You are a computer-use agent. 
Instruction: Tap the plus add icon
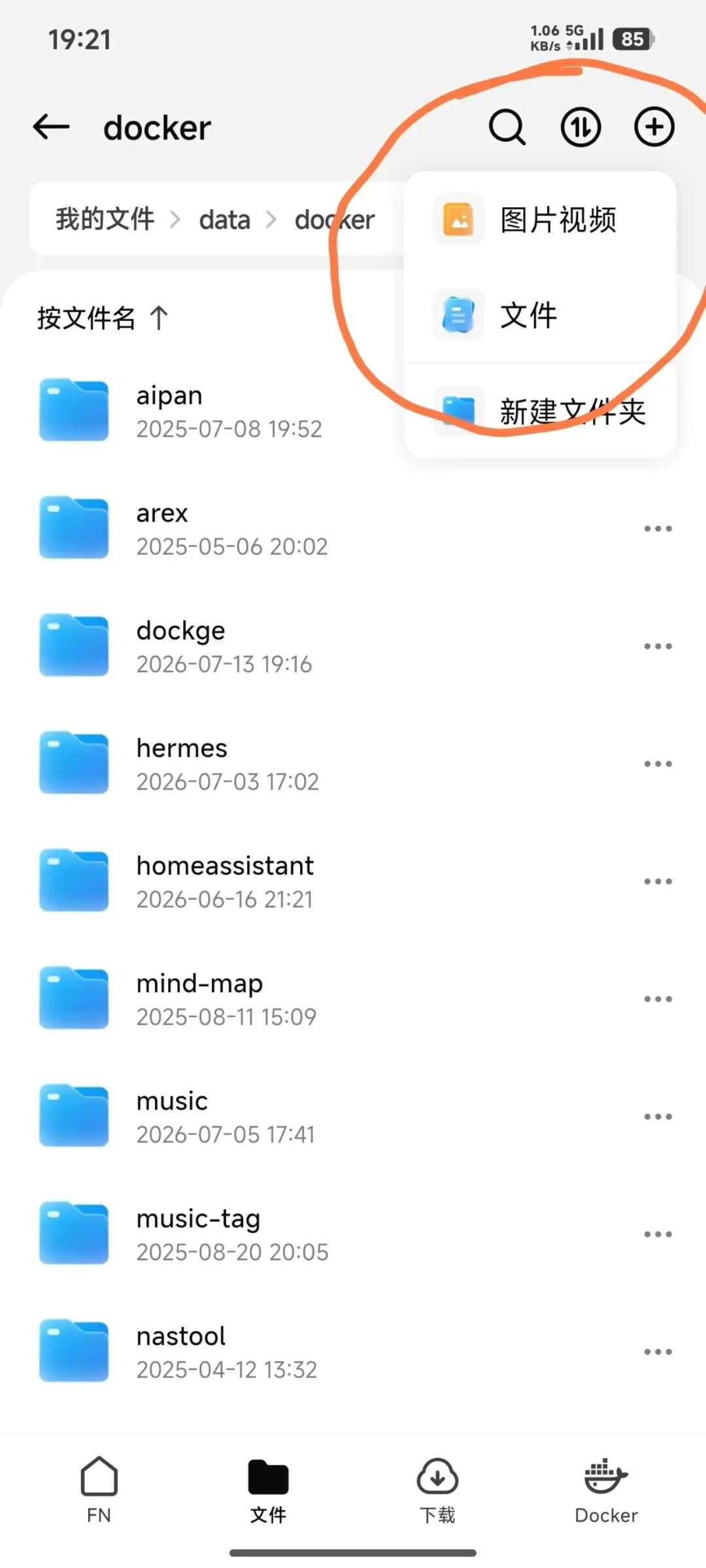pyautogui.click(x=654, y=127)
